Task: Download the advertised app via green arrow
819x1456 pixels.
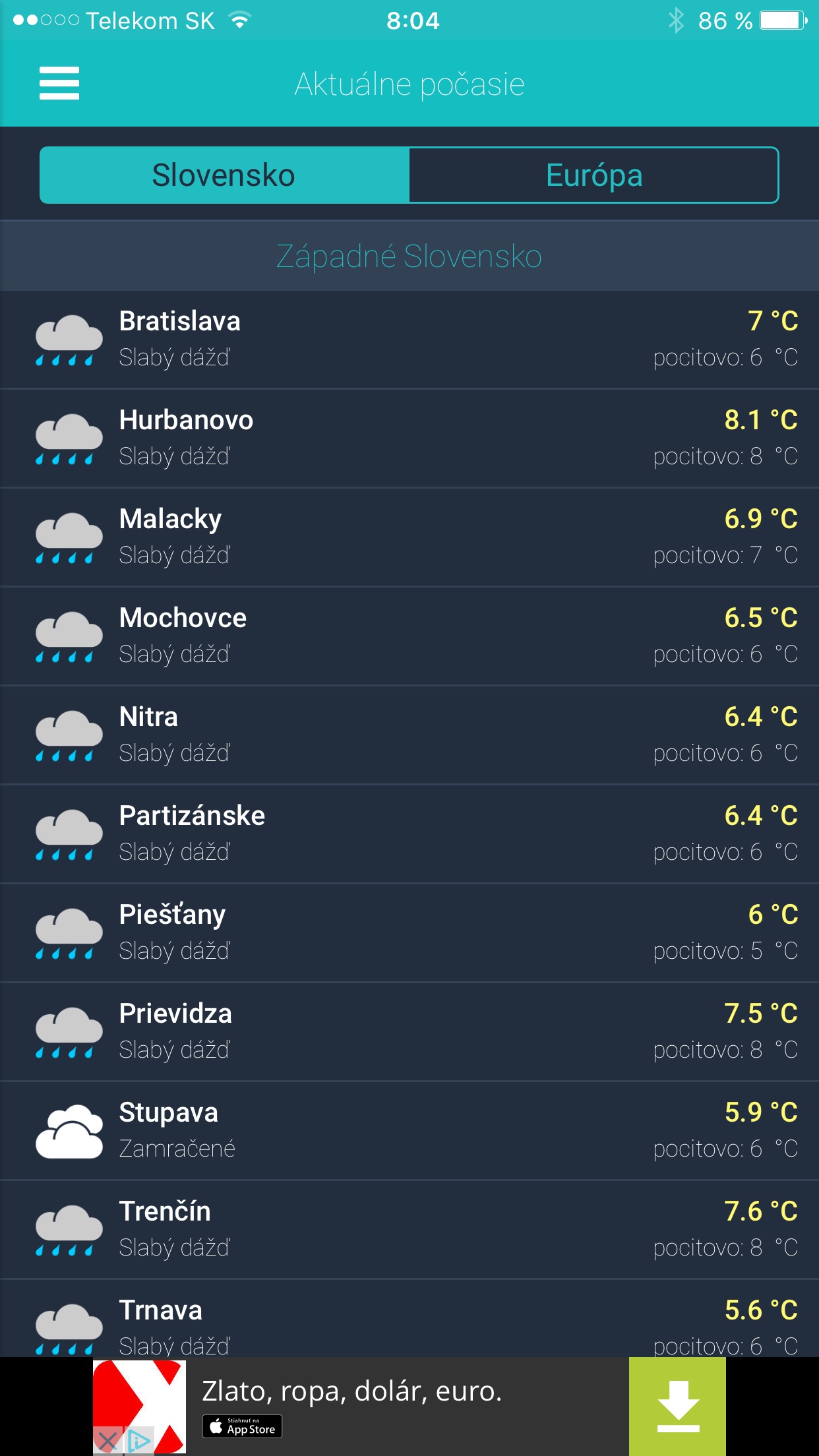Action: pos(677,1406)
